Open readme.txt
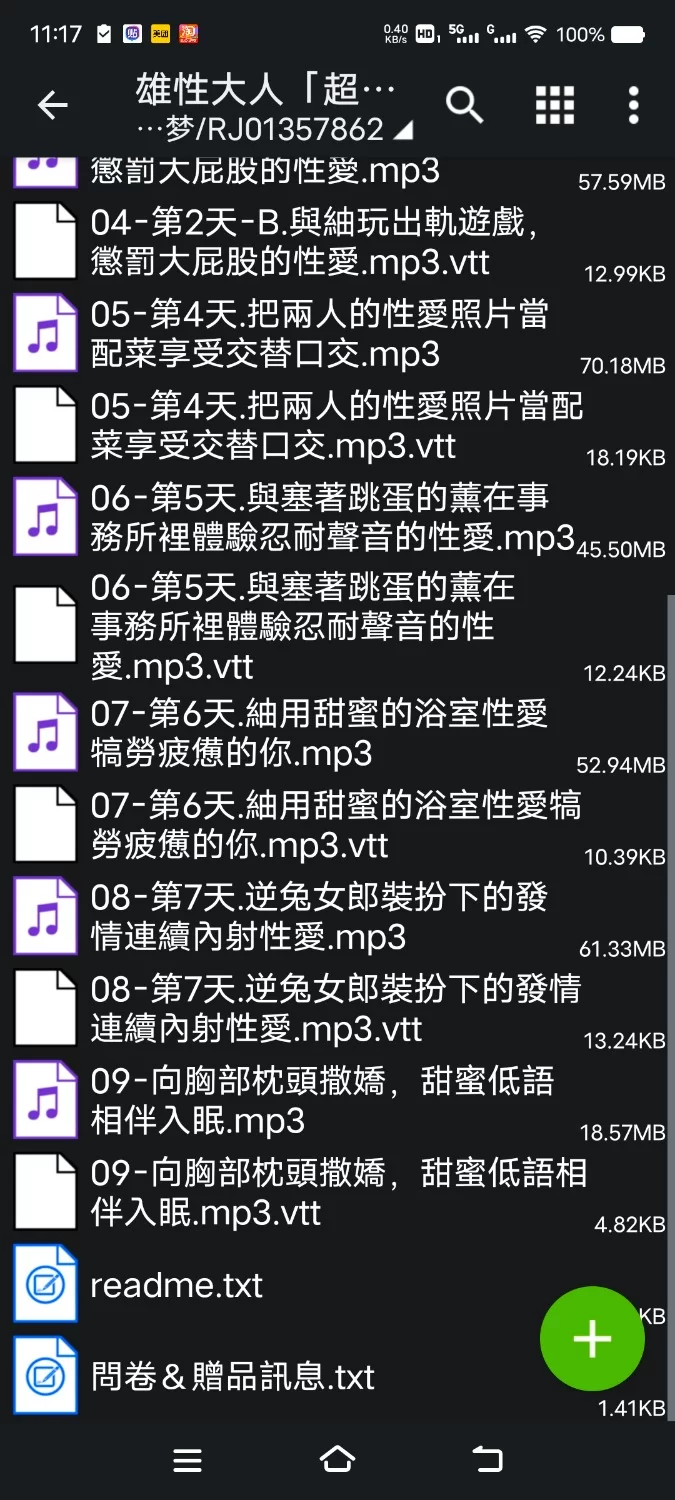Screen dimensions: 675x1500 pyautogui.click(x=177, y=1285)
